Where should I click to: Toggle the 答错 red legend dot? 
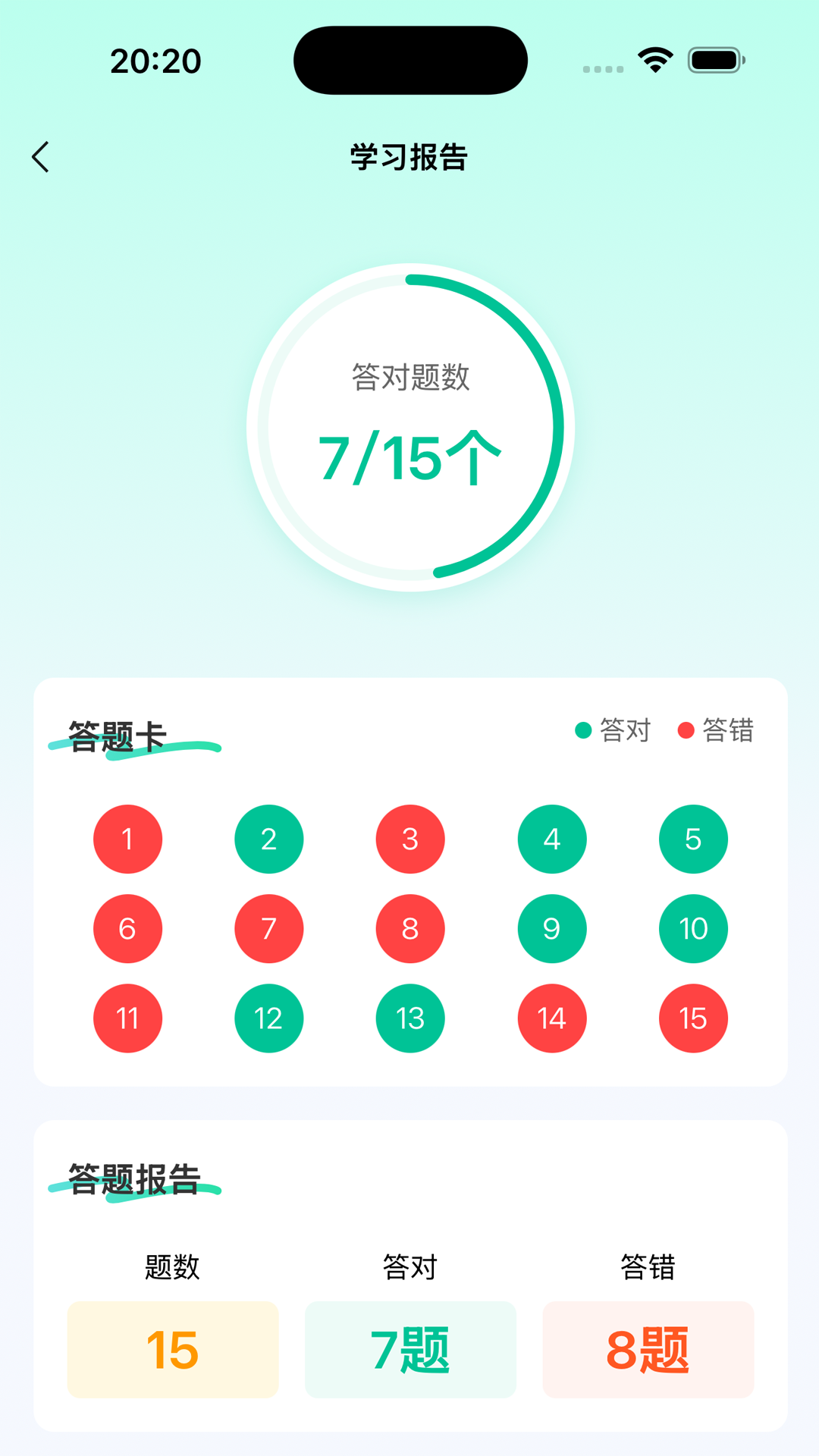tap(686, 732)
